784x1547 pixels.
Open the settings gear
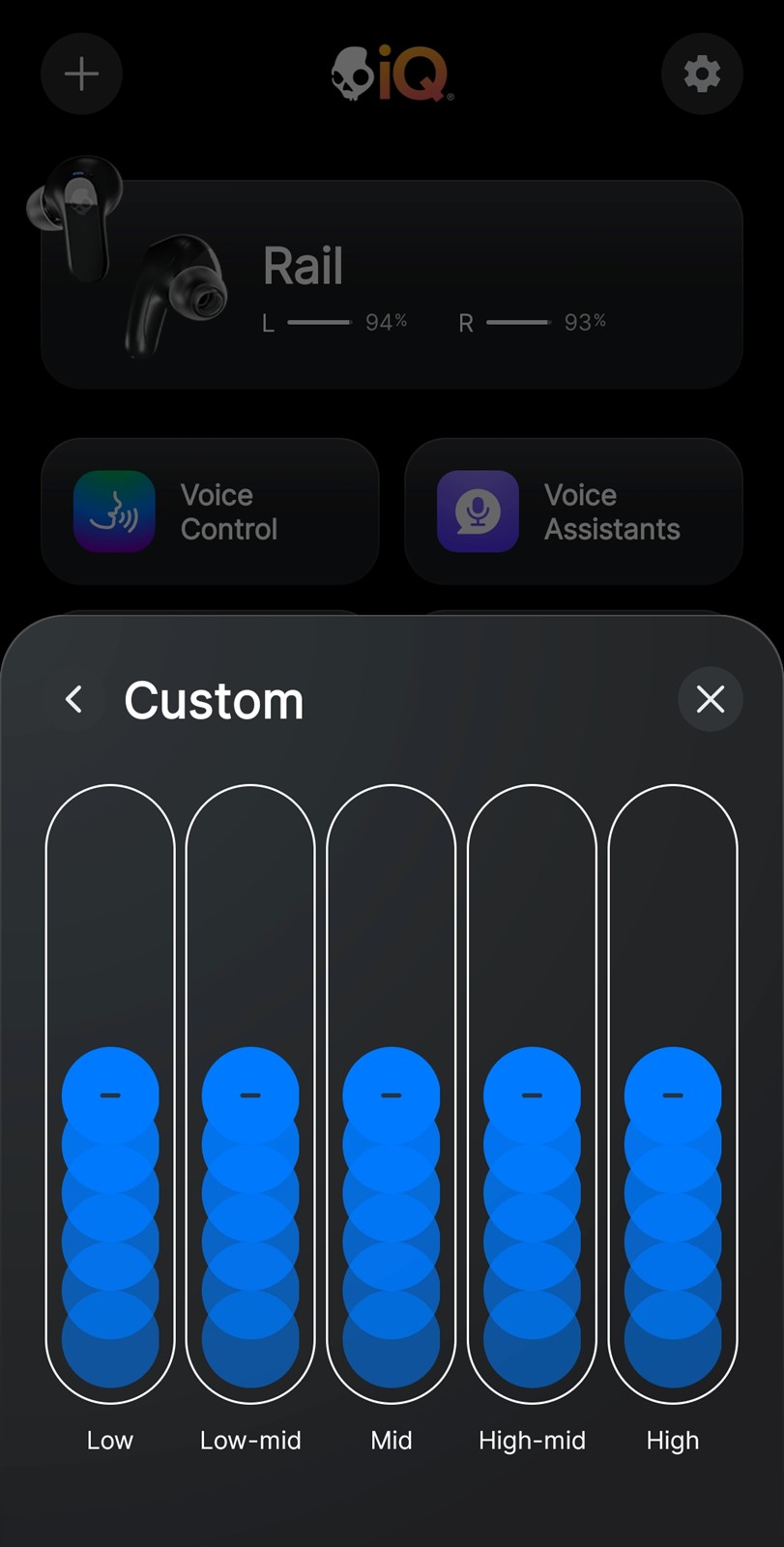(x=702, y=73)
